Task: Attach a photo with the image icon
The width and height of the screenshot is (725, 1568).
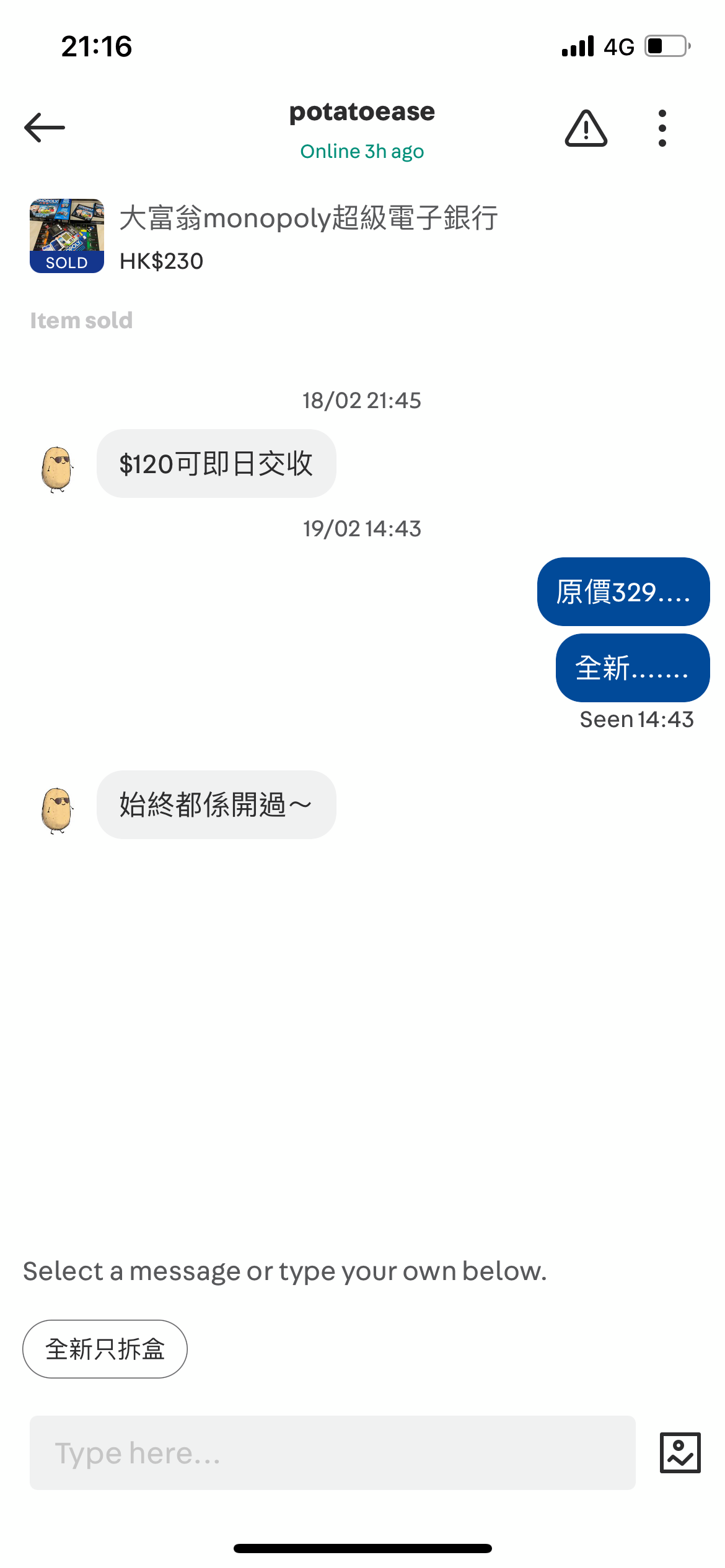Action: click(x=680, y=1452)
